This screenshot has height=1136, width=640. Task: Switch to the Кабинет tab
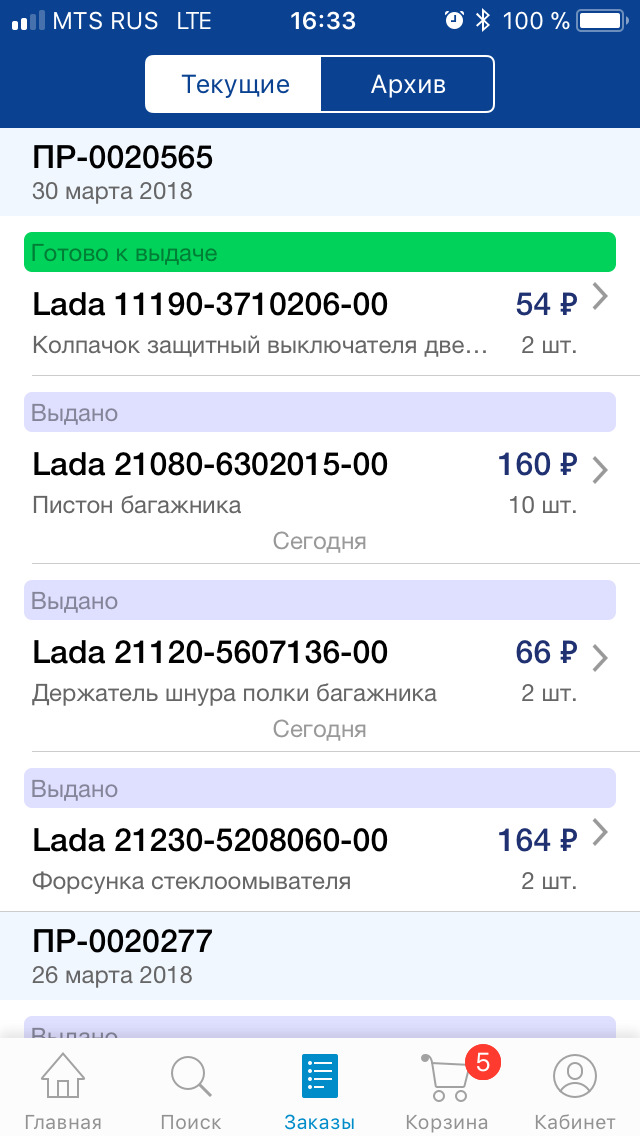click(575, 1090)
